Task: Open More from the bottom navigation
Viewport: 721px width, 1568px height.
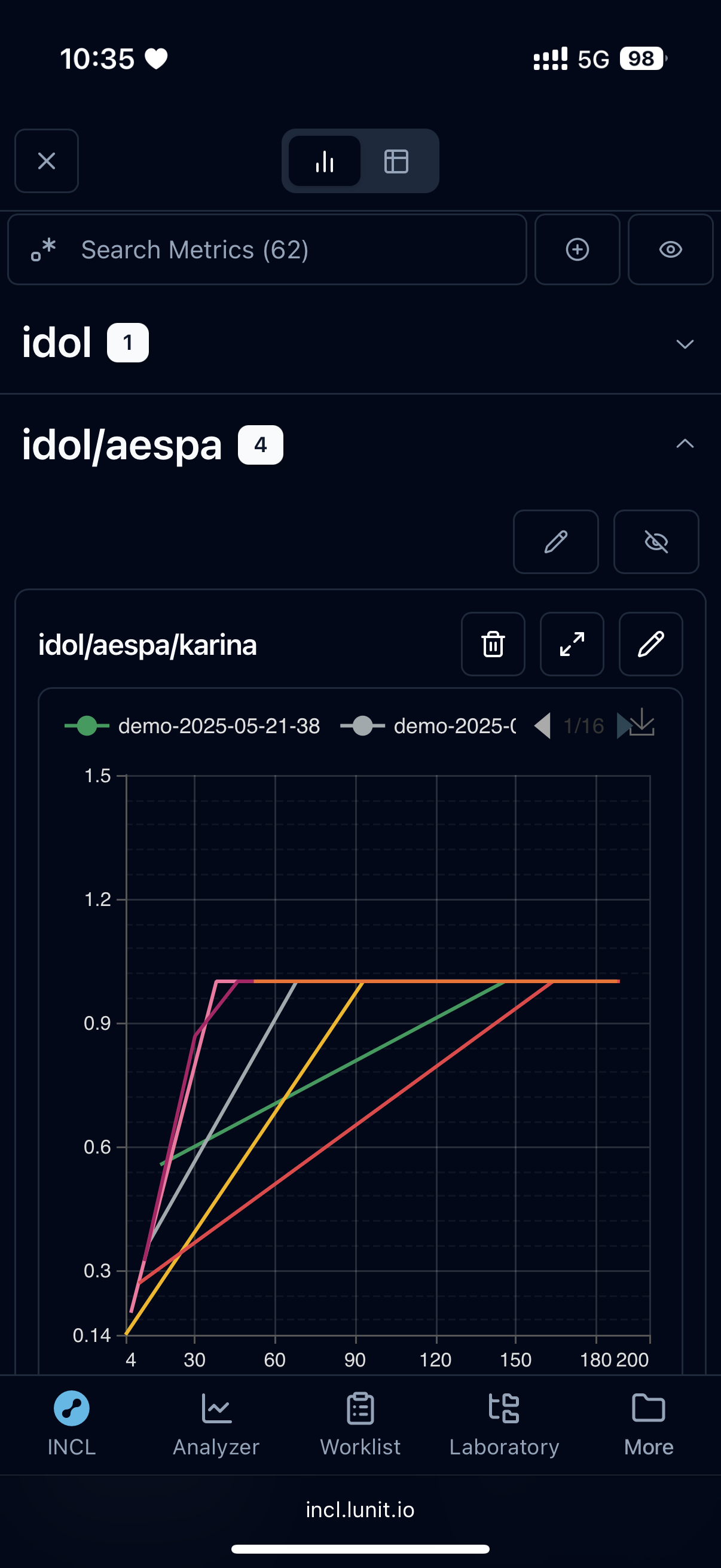Action: point(648,1418)
